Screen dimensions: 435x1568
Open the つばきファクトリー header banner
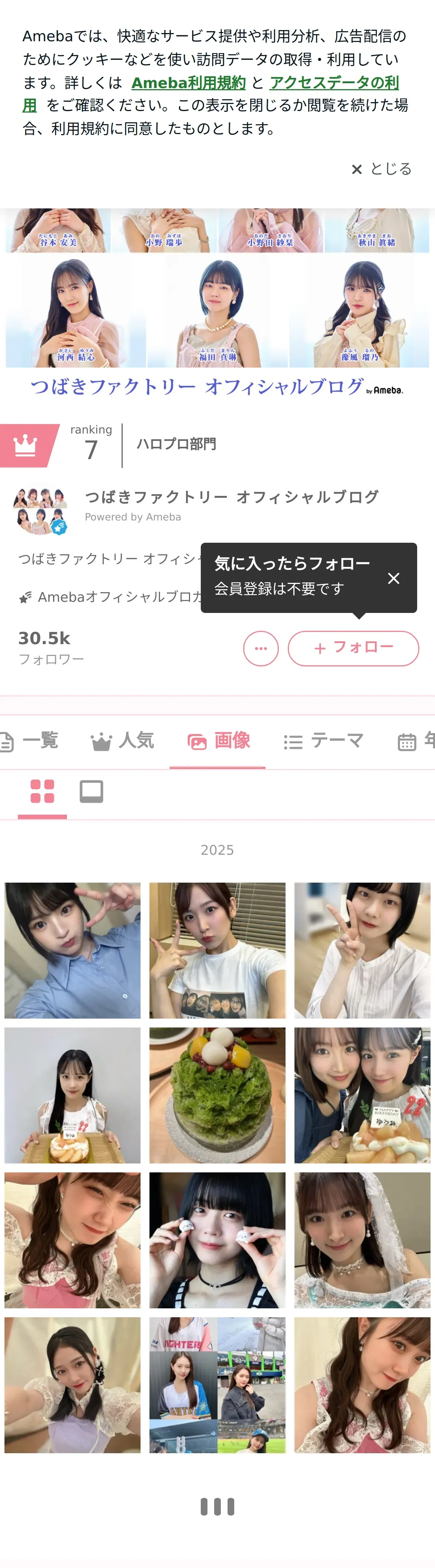coord(217,304)
